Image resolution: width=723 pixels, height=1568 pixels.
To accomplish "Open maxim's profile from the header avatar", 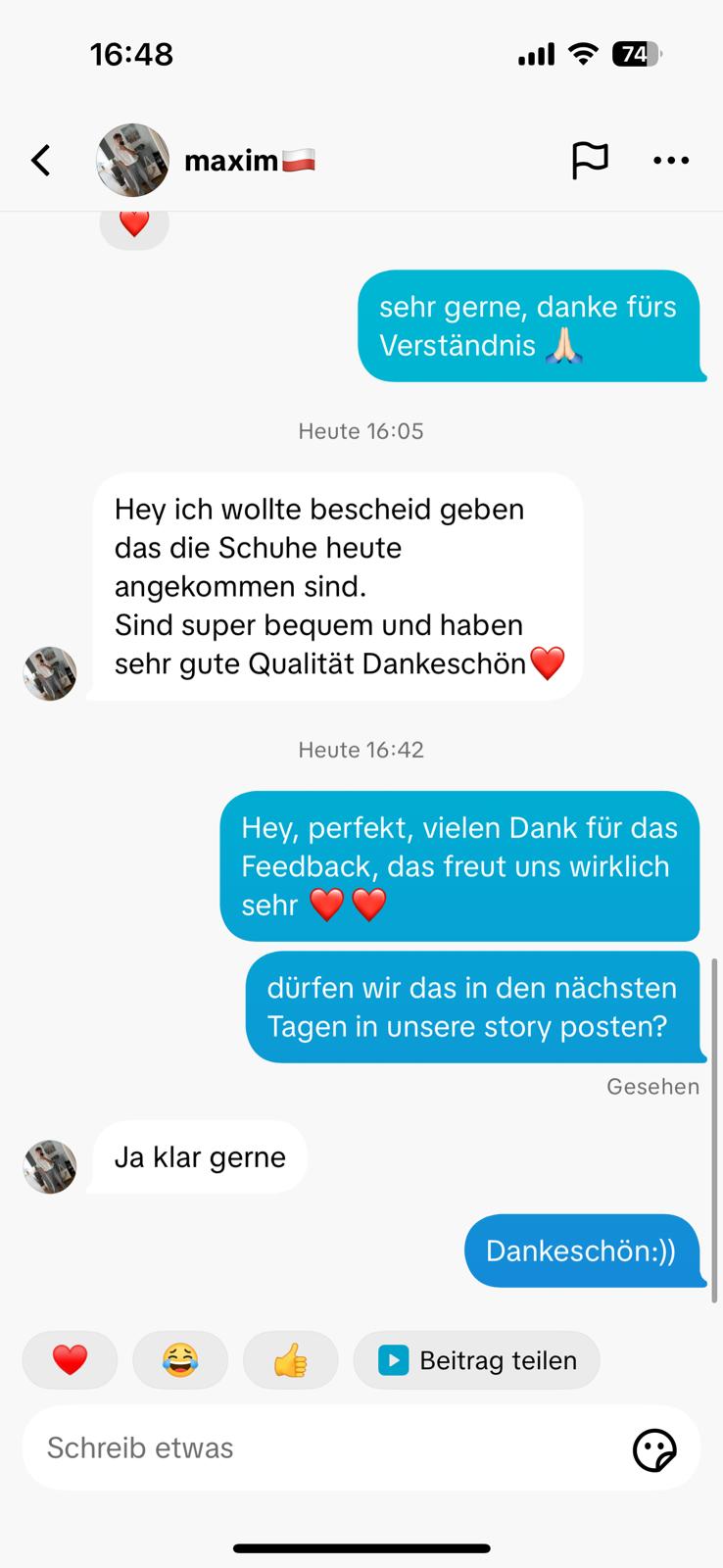I will [x=132, y=160].
